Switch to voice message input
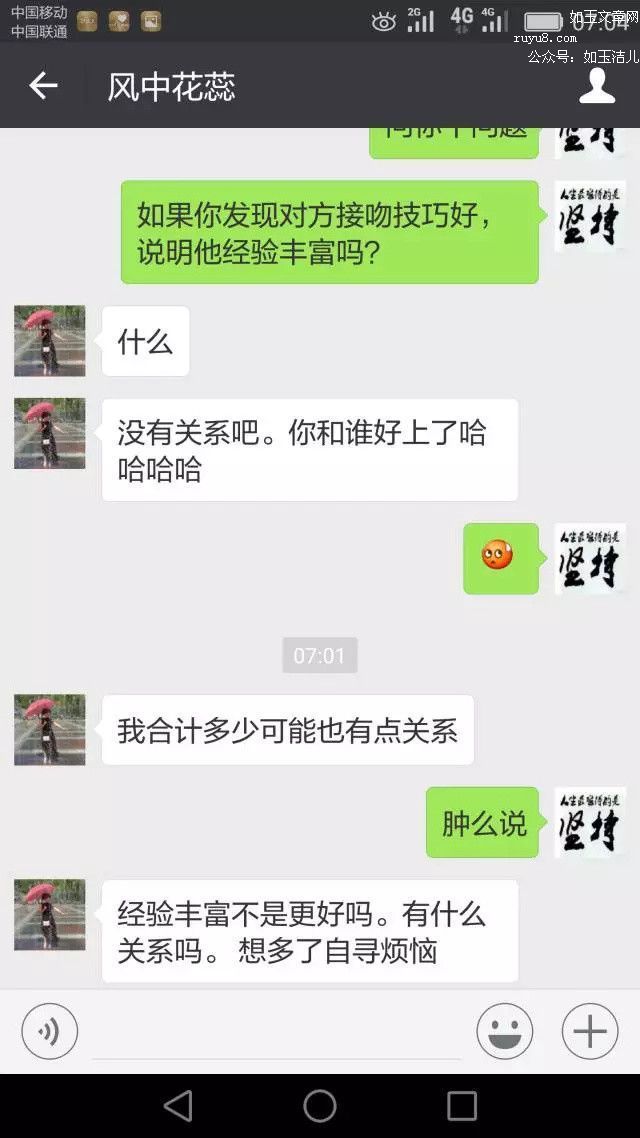The width and height of the screenshot is (640, 1138). pos(49,1031)
